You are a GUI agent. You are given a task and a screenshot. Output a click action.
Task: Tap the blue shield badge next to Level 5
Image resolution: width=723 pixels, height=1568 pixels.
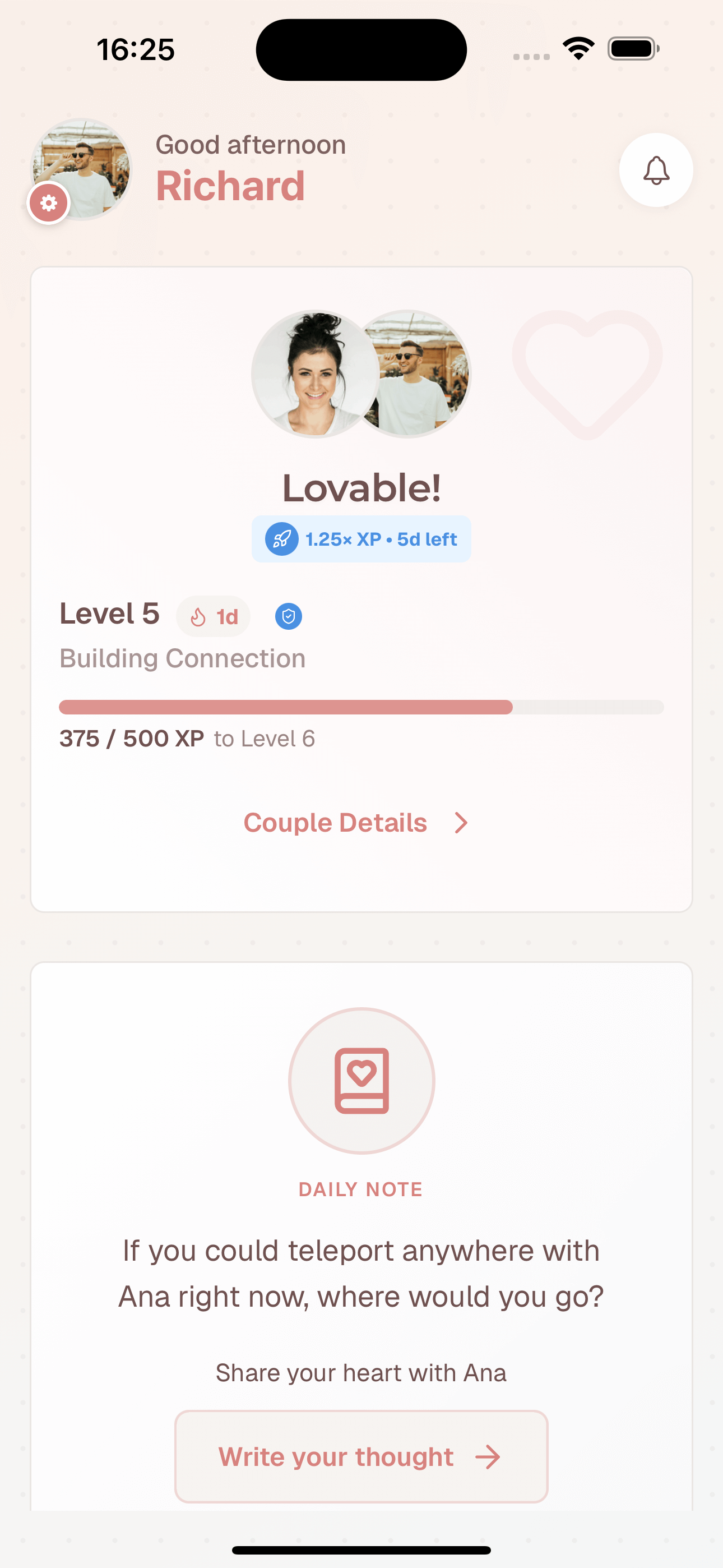click(289, 616)
